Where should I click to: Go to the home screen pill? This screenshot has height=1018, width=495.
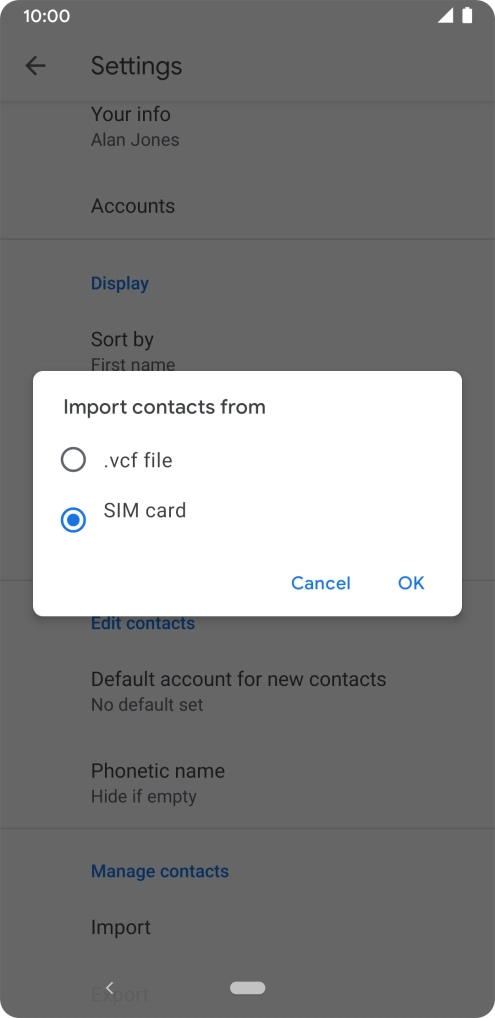248,987
